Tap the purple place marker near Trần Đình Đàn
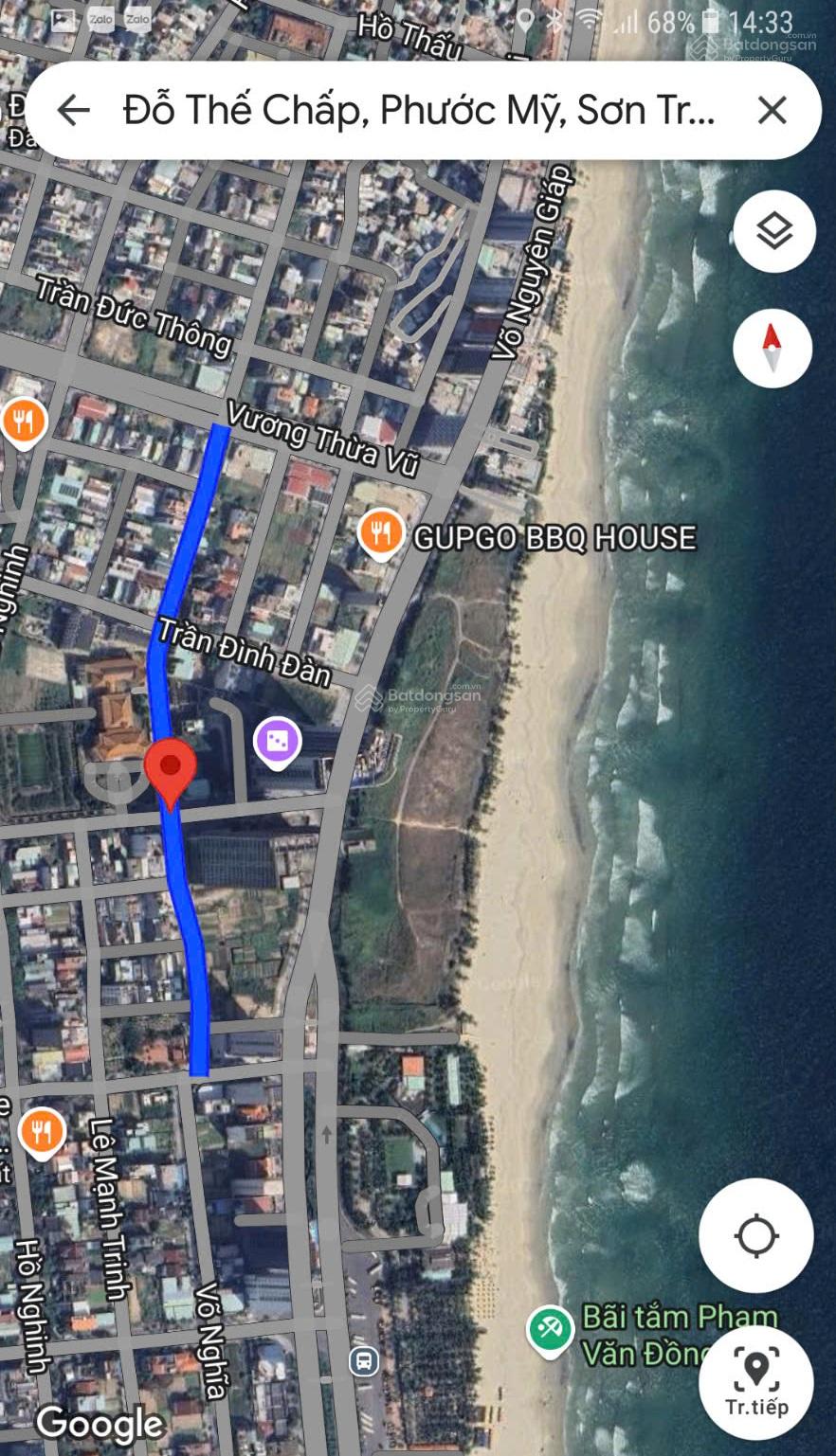The height and width of the screenshot is (1456, 836). [277, 742]
